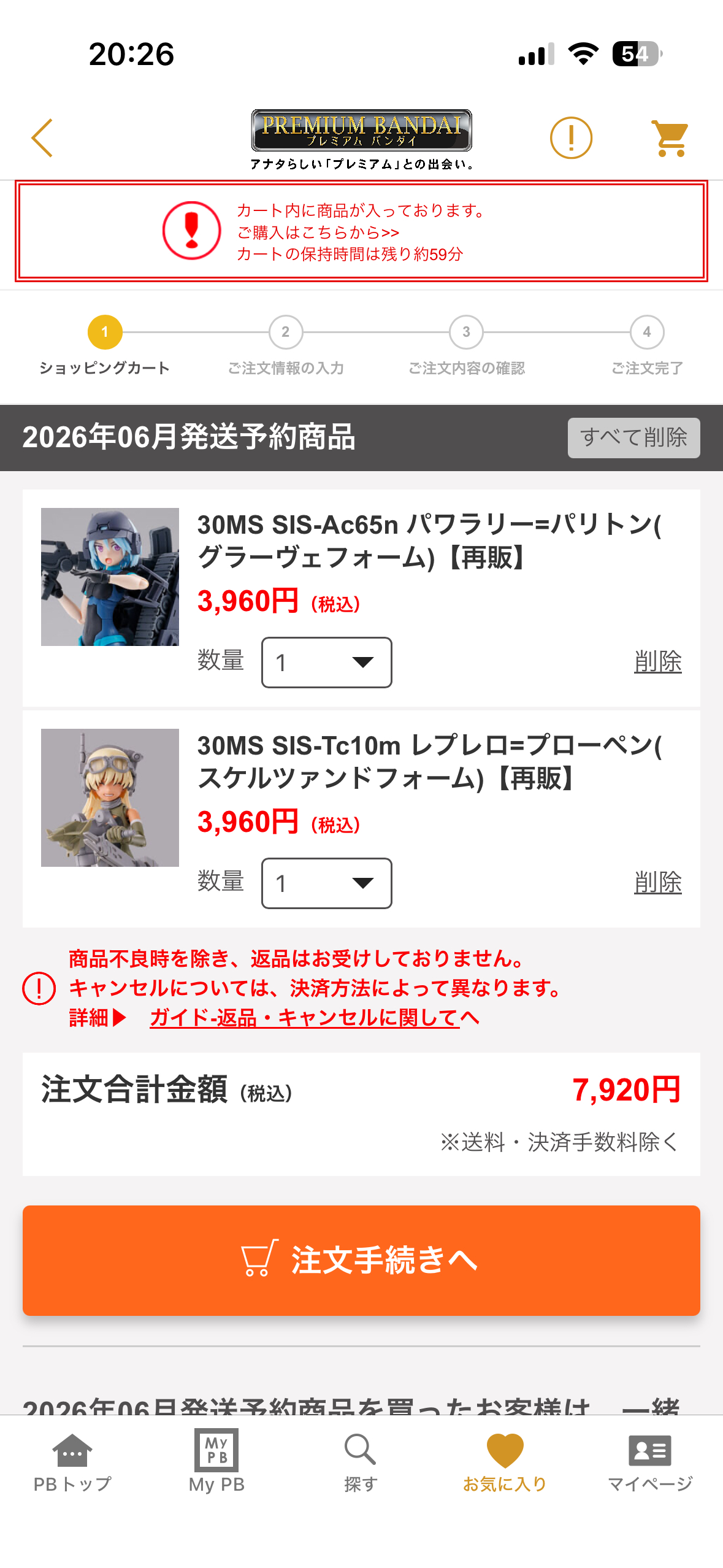Open the 探す search tab

tap(361, 1462)
